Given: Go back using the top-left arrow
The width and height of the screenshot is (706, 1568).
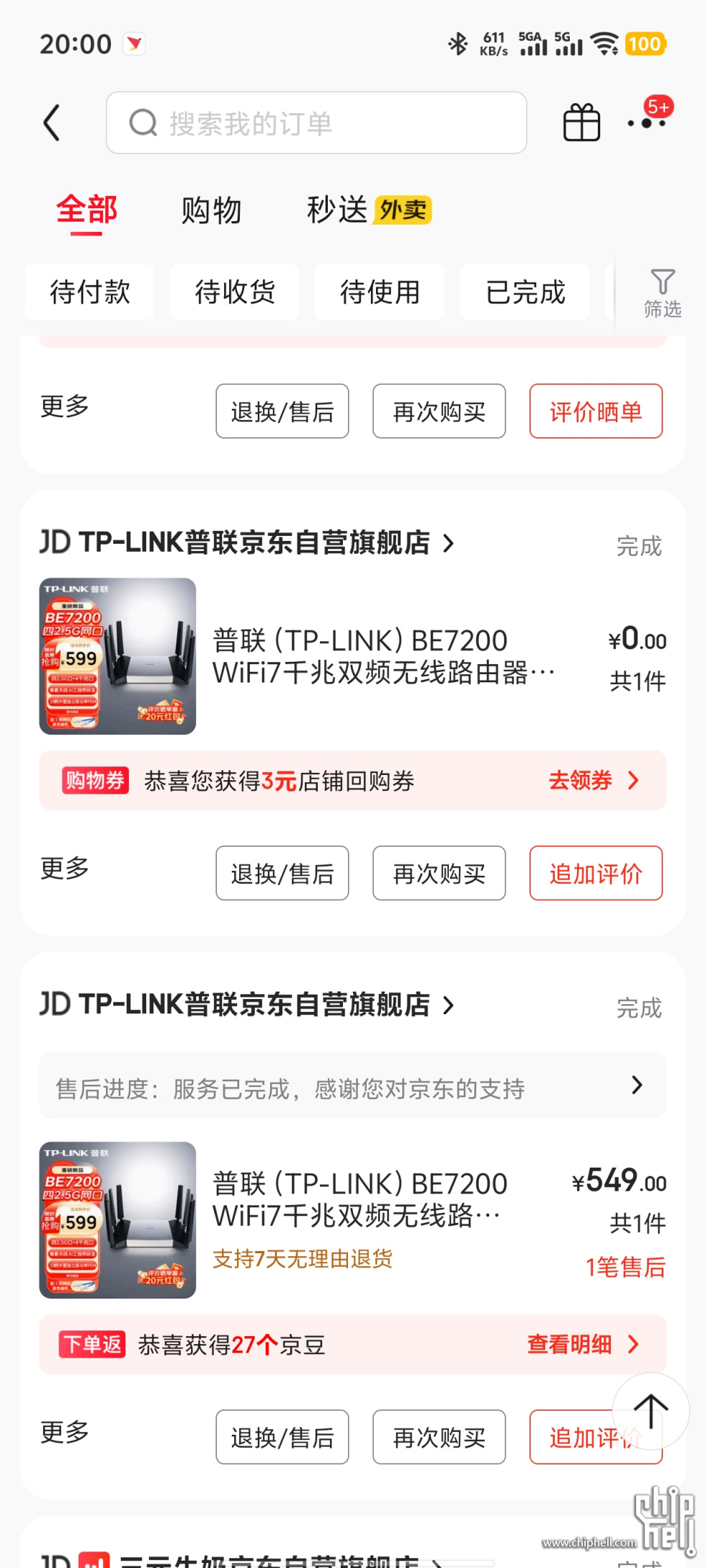Looking at the screenshot, I should pos(52,123).
